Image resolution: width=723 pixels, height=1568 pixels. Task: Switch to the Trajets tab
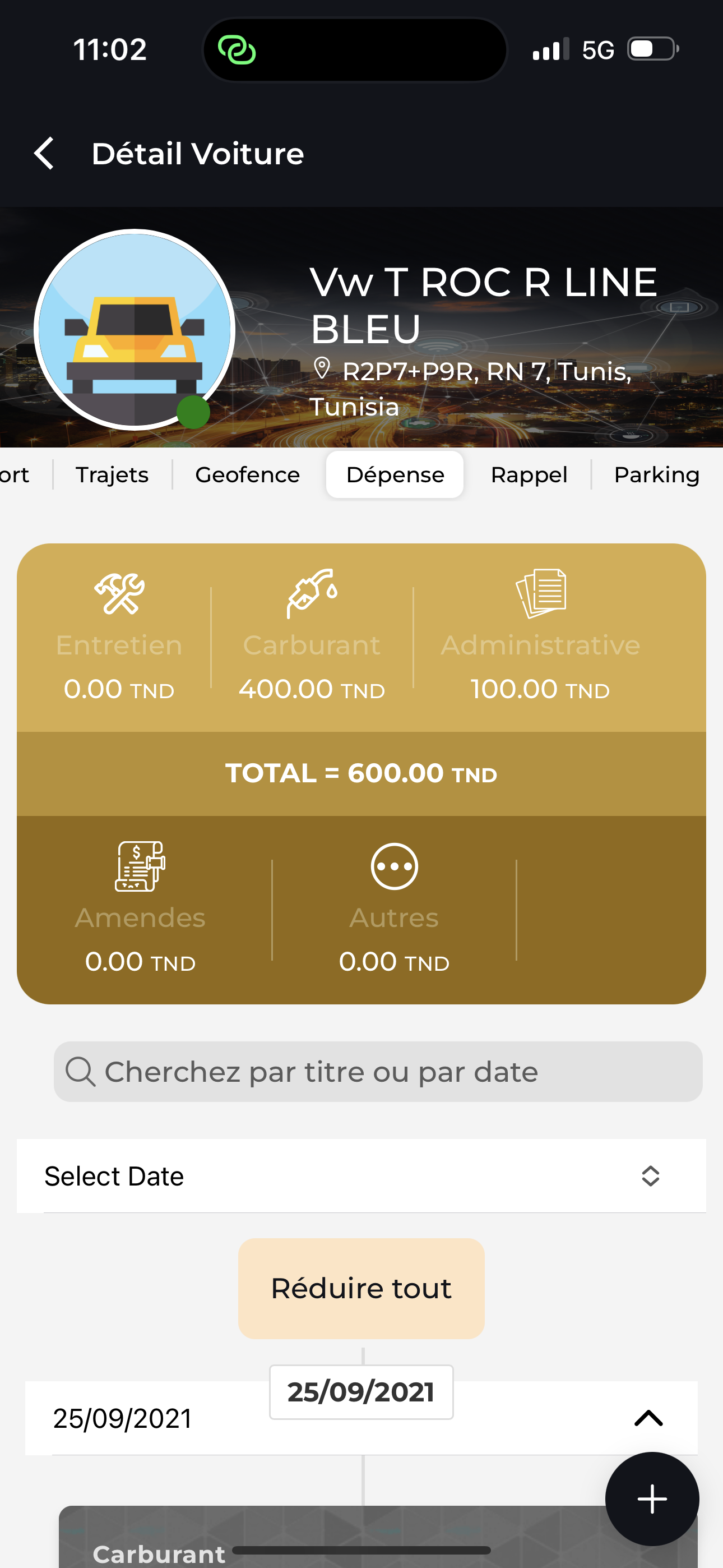click(112, 475)
